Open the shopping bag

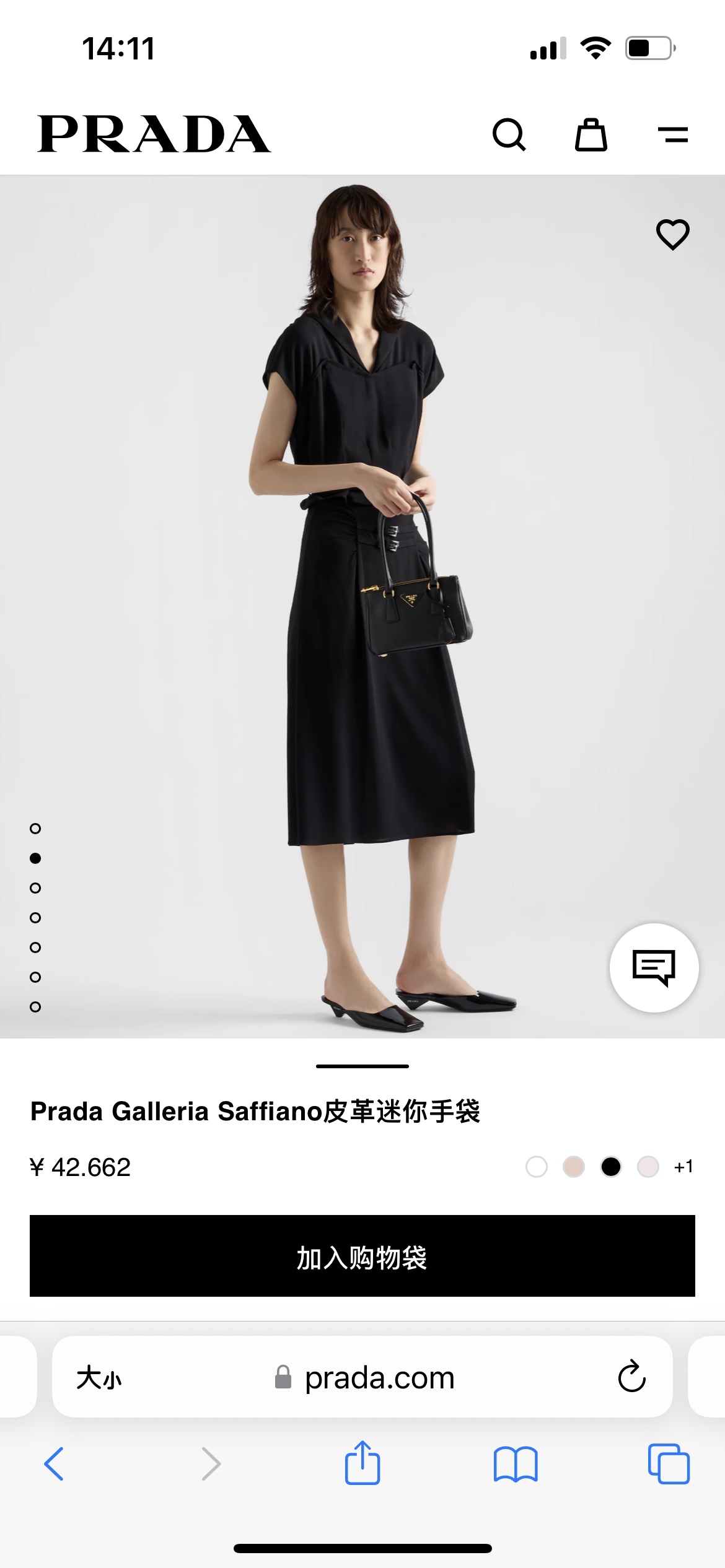[x=591, y=134]
